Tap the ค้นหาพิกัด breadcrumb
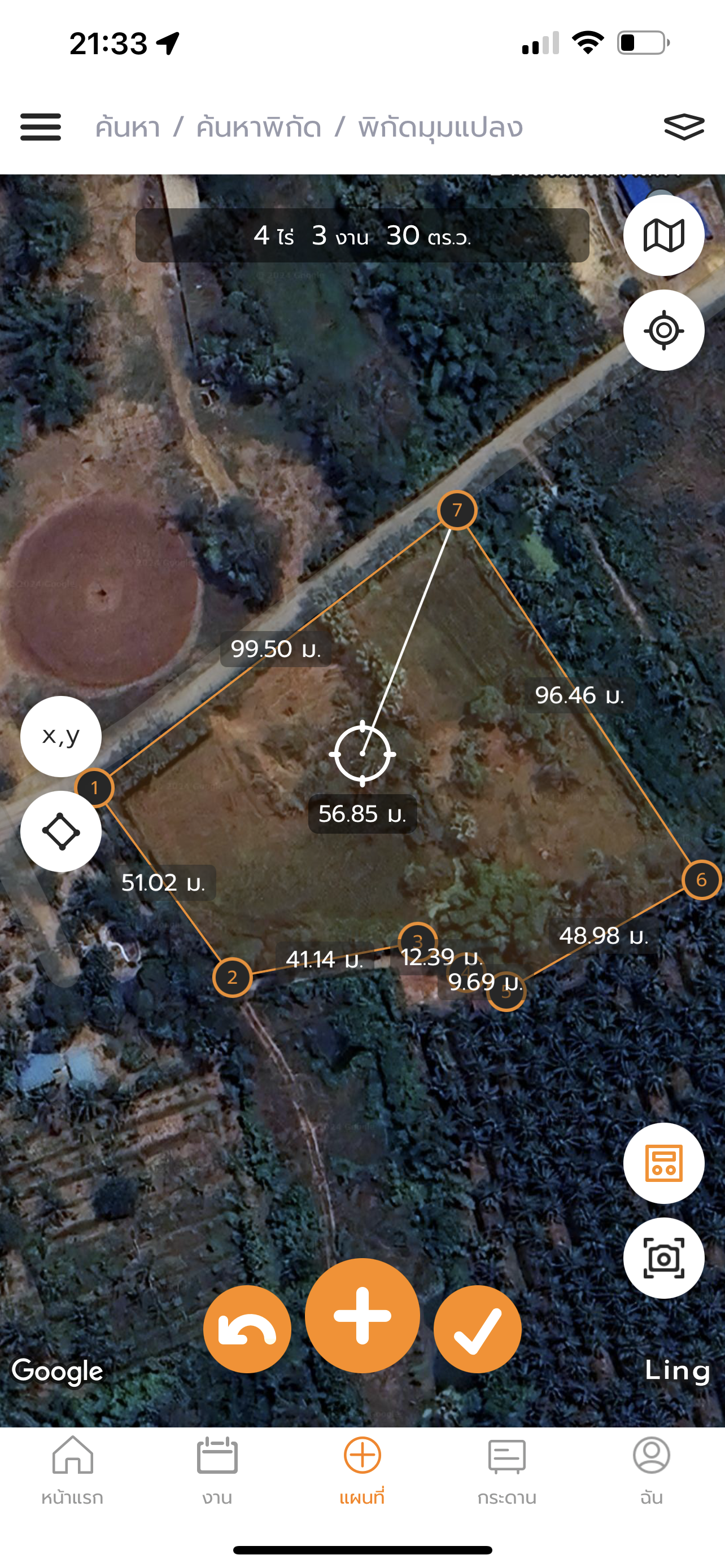The width and height of the screenshot is (725, 1568). coord(259,128)
